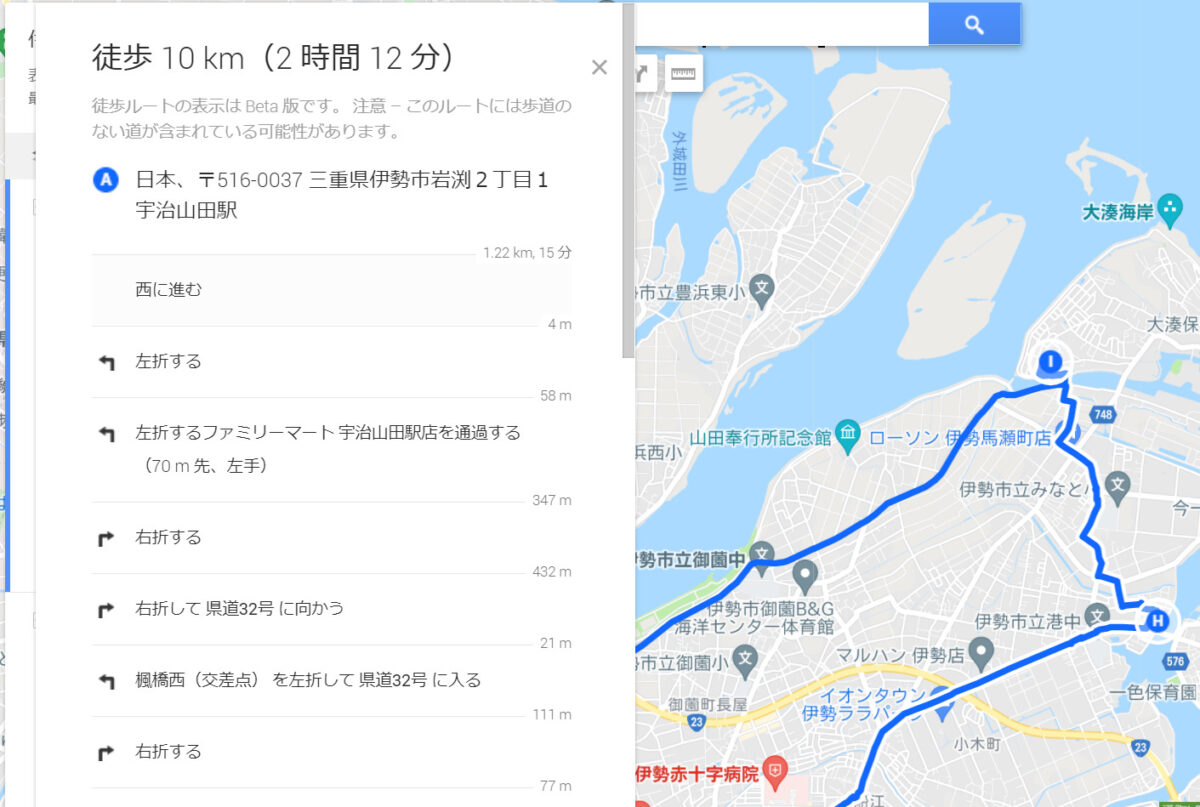The height and width of the screenshot is (807, 1200).
Task: Open マルハン 伊勢店 place pin
Action: (x=982, y=653)
